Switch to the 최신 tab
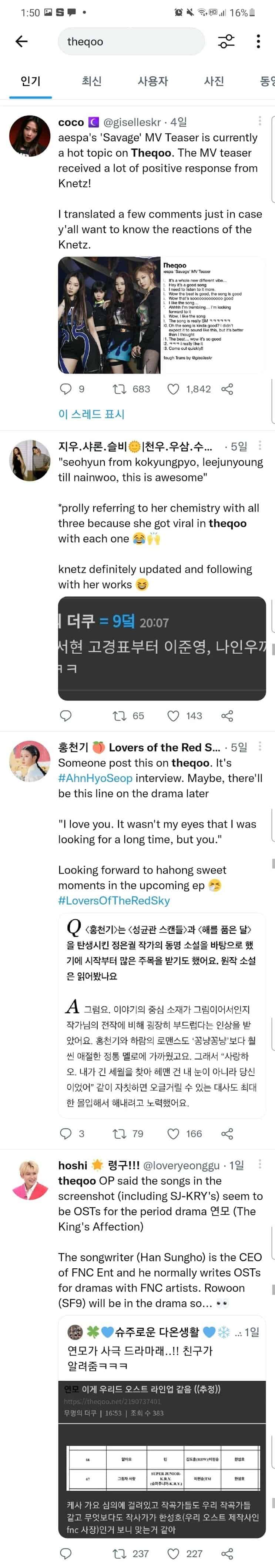 coord(91,81)
